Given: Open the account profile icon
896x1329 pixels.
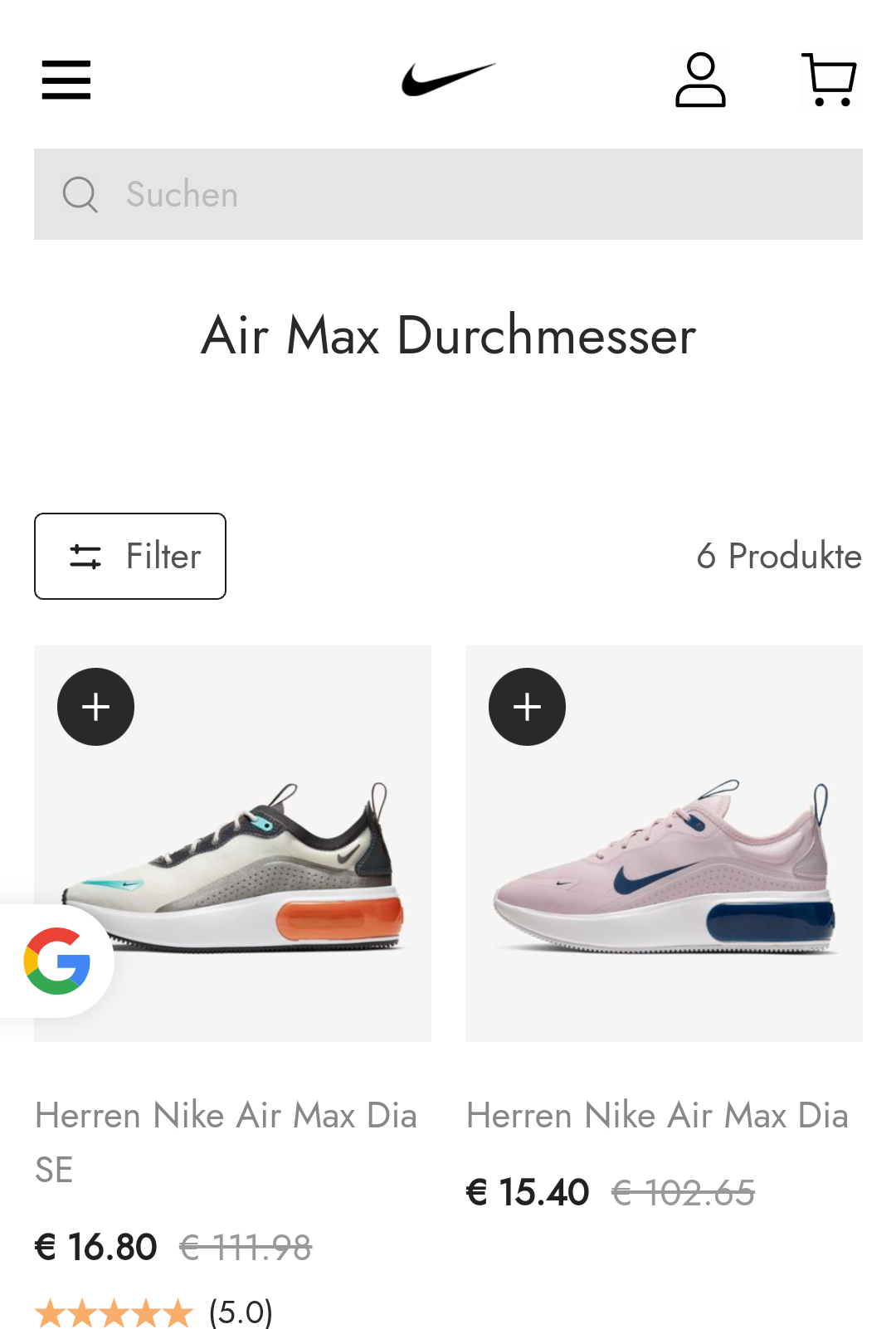Looking at the screenshot, I should point(699,80).
